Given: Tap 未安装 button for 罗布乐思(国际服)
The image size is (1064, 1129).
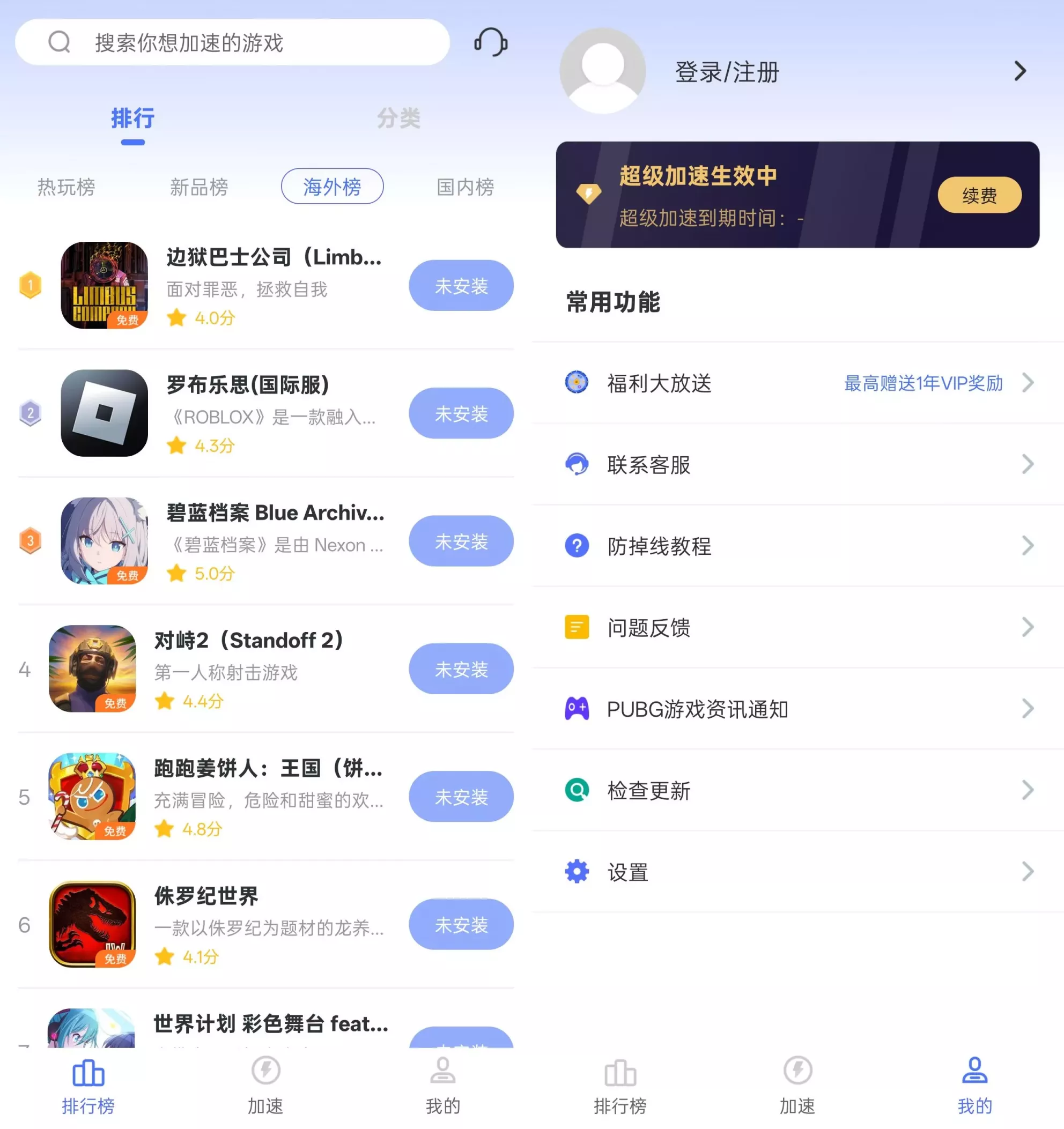Looking at the screenshot, I should (461, 413).
